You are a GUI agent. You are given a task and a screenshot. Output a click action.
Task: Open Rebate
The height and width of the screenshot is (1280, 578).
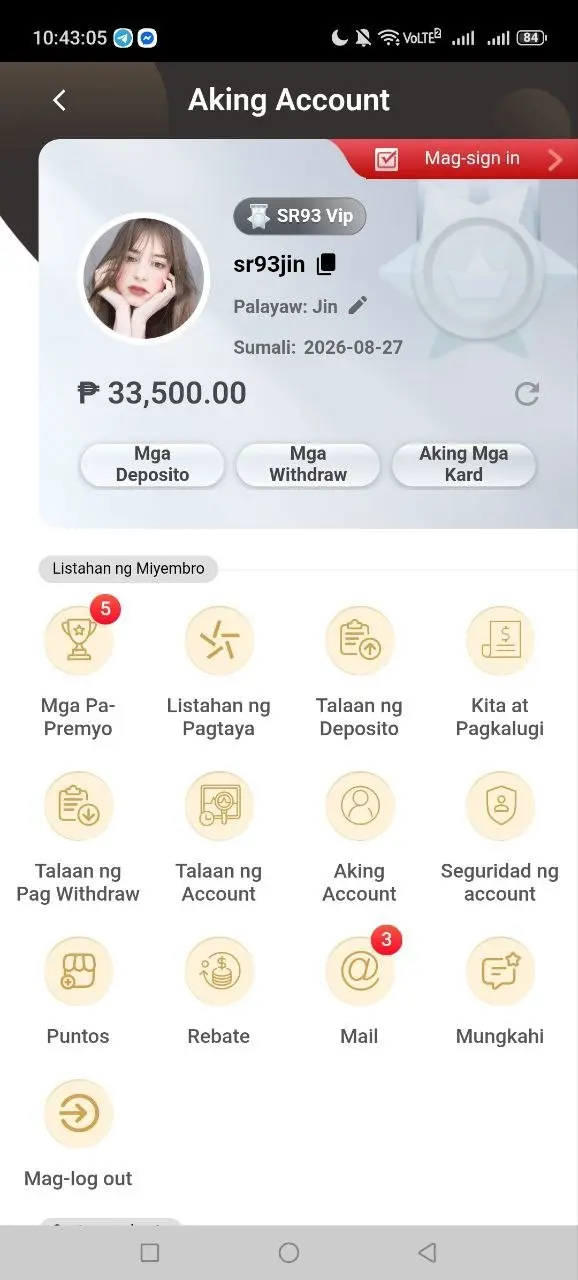pos(219,992)
